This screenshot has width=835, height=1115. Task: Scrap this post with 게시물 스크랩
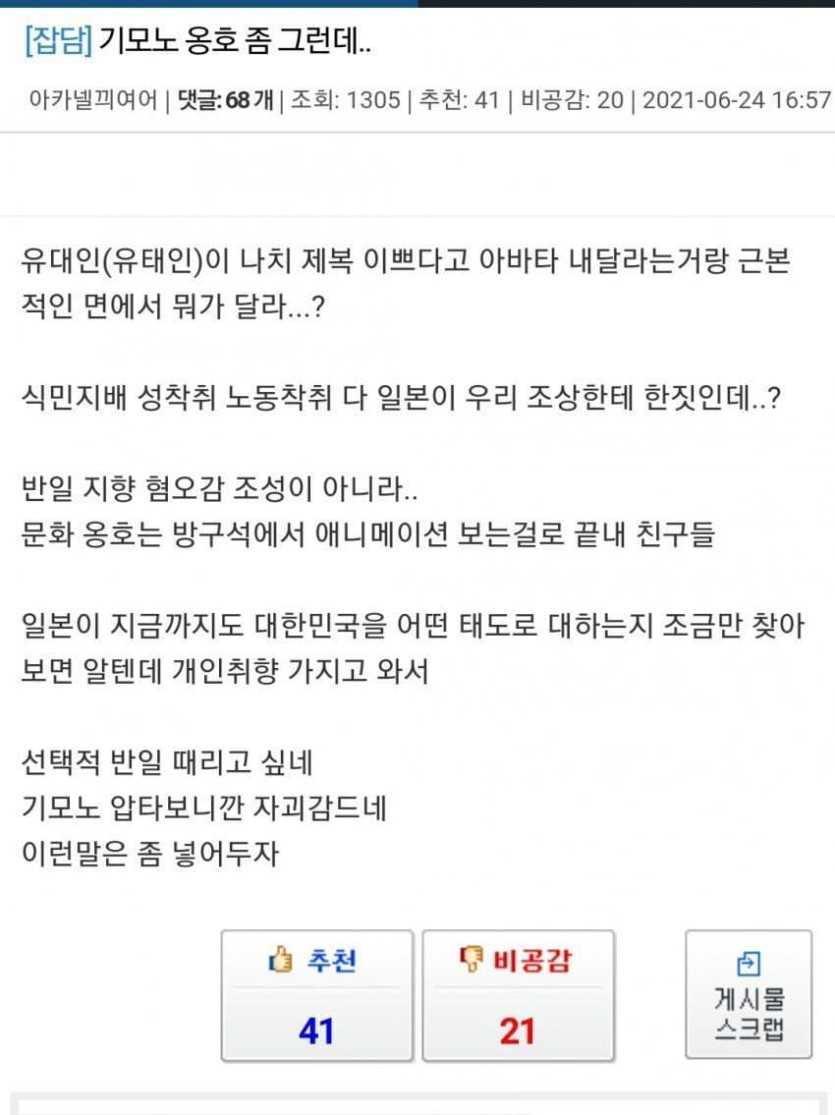(x=748, y=994)
